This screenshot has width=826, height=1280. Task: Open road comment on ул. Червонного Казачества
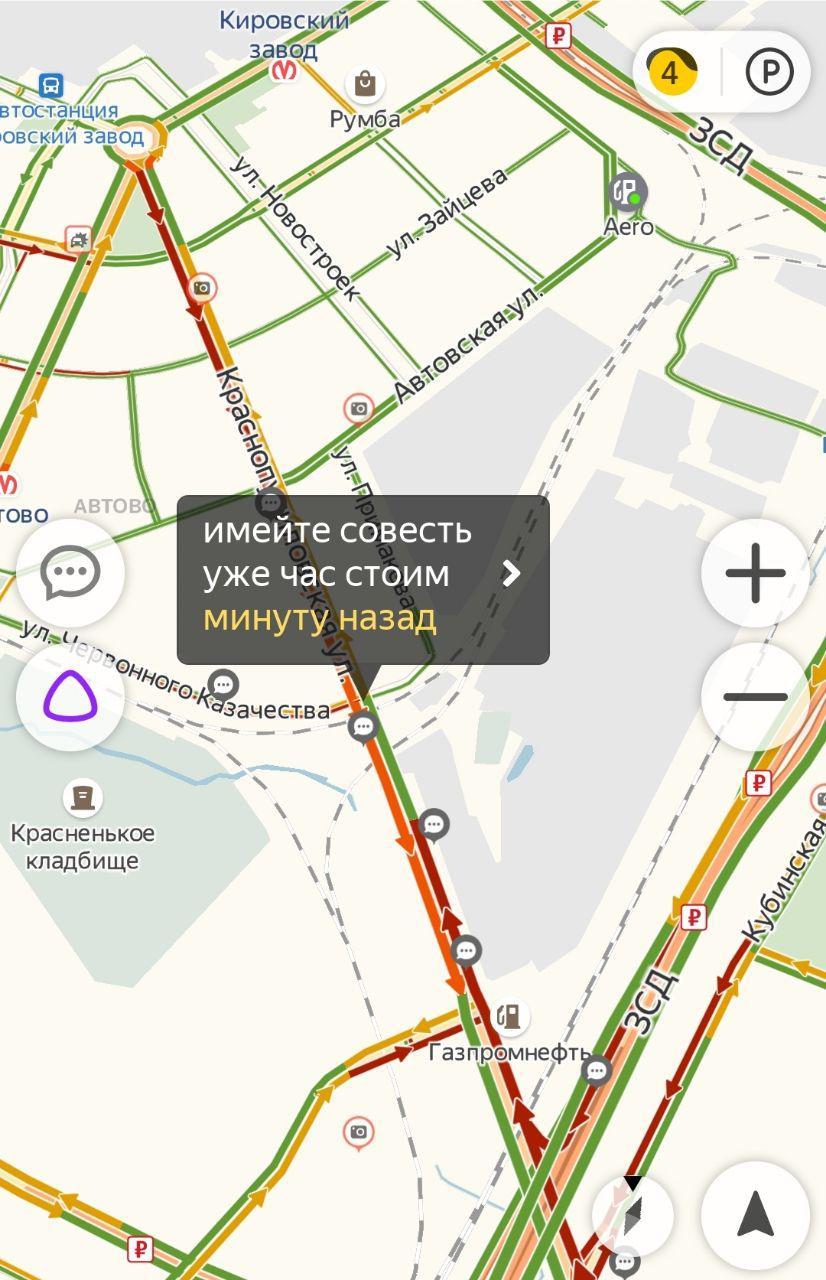pos(222,685)
